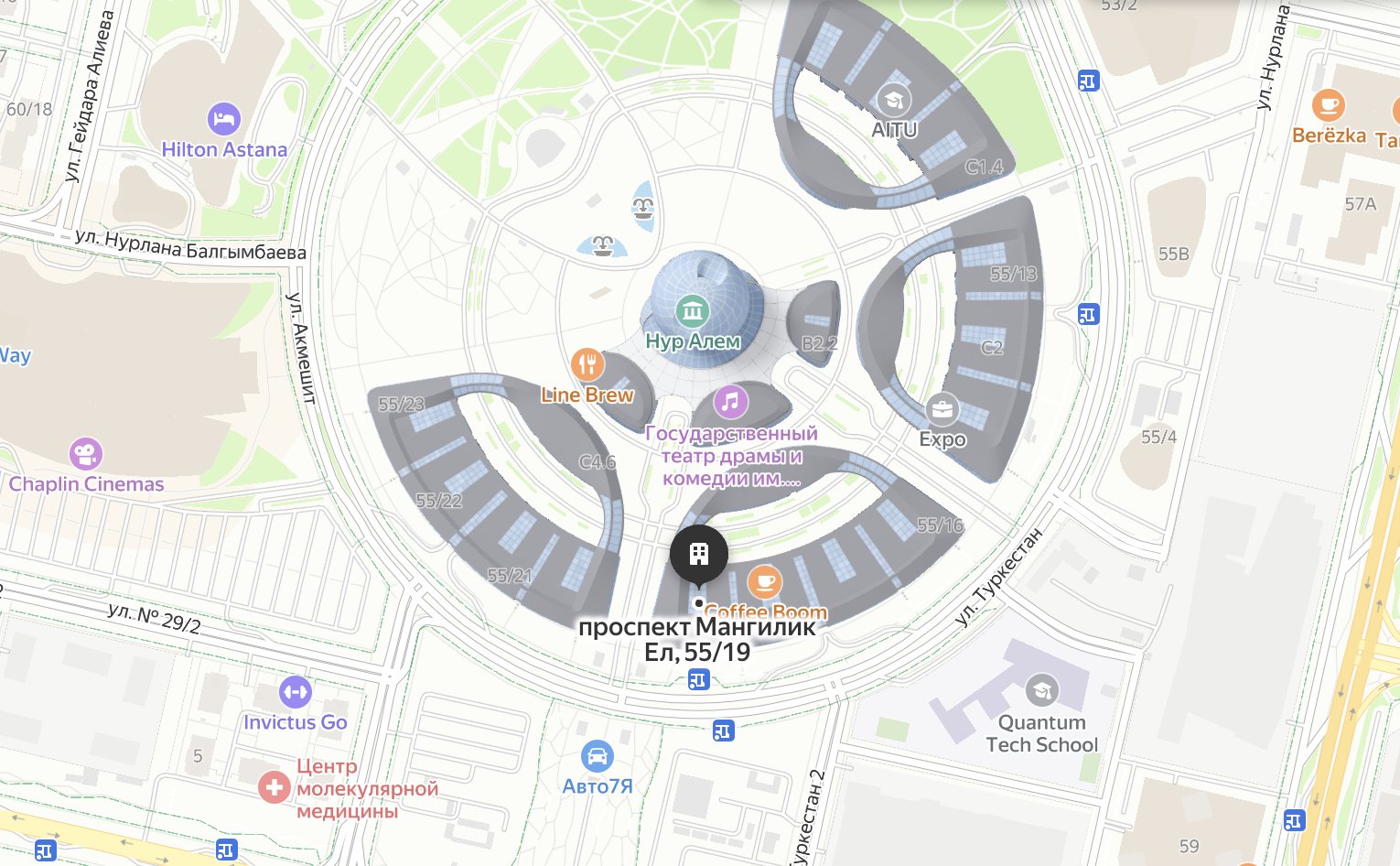
Task: Select the Coffee Boom cafe marker
Action: [764, 581]
